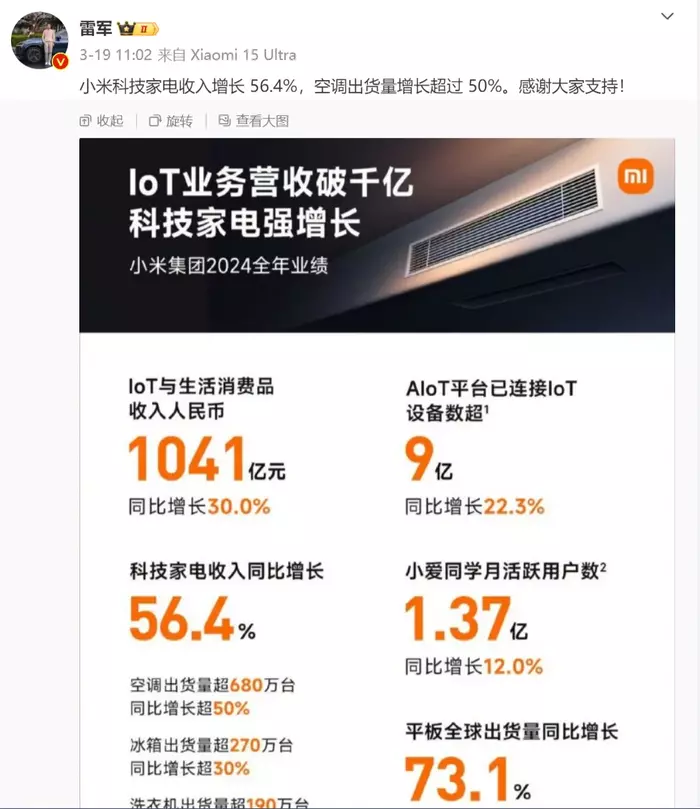Open the Xiaomi IoT results poster image
This screenshot has width=700, height=809.
tap(377, 470)
